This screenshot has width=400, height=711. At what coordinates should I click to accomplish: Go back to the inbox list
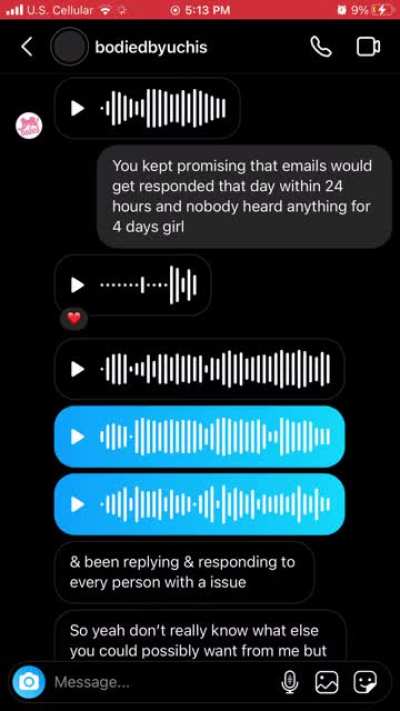pos(27,47)
